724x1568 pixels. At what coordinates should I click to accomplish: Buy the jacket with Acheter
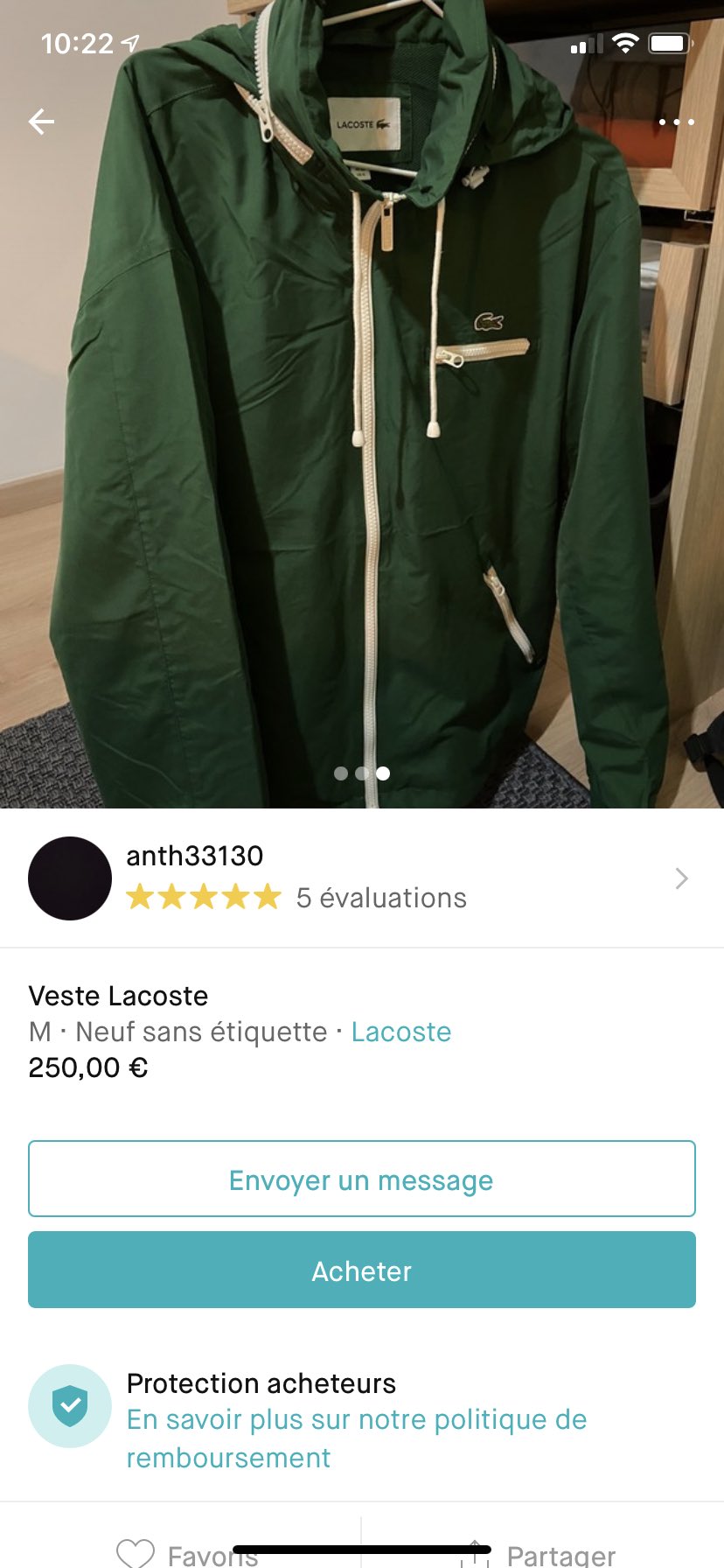click(x=361, y=1270)
